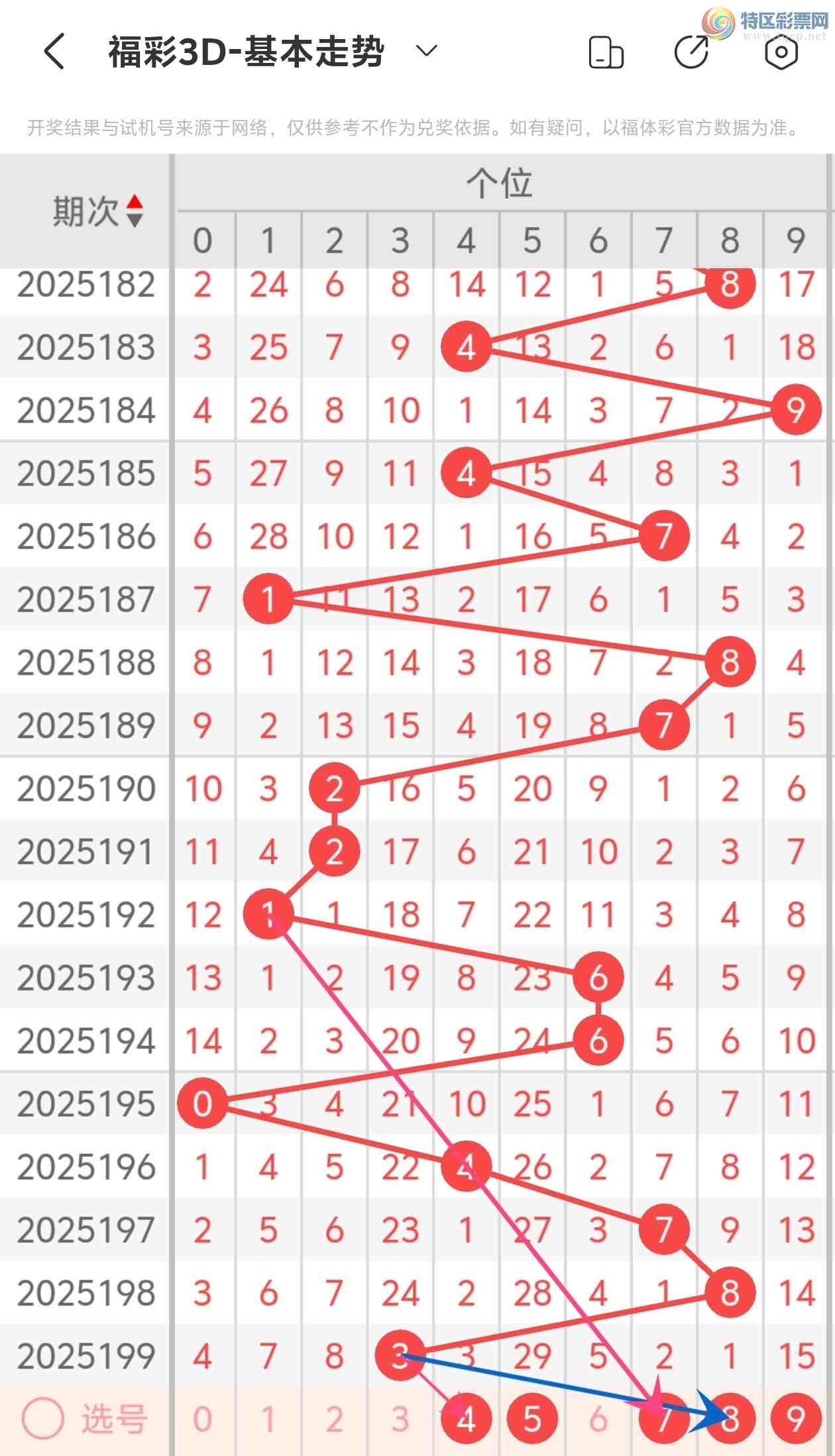Screen dimensions: 835x1456
Task: Go back from the 福彩3D trend chart
Action: [x=54, y=52]
